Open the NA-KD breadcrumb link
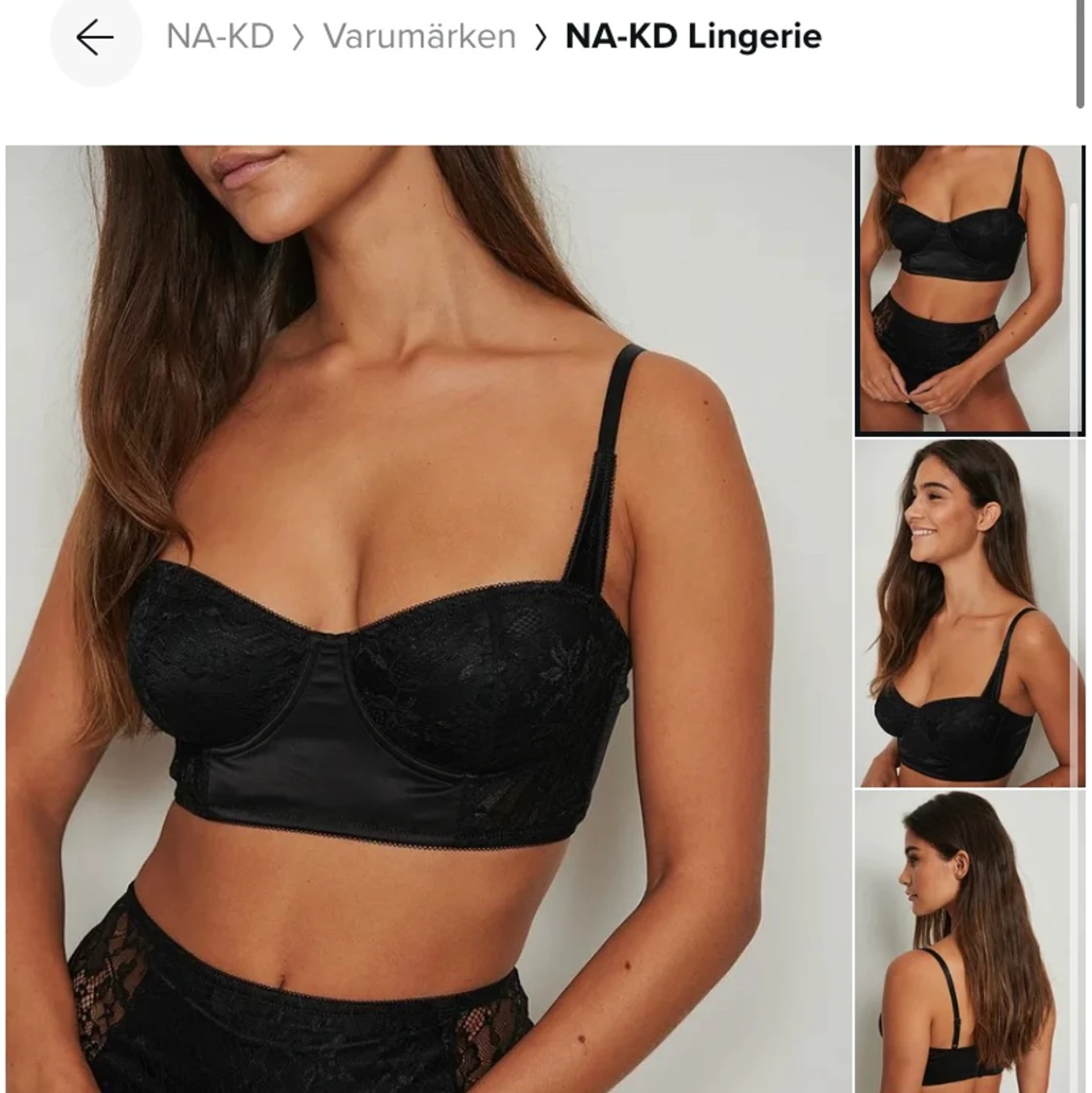Image resolution: width=1092 pixels, height=1093 pixels. tap(219, 37)
